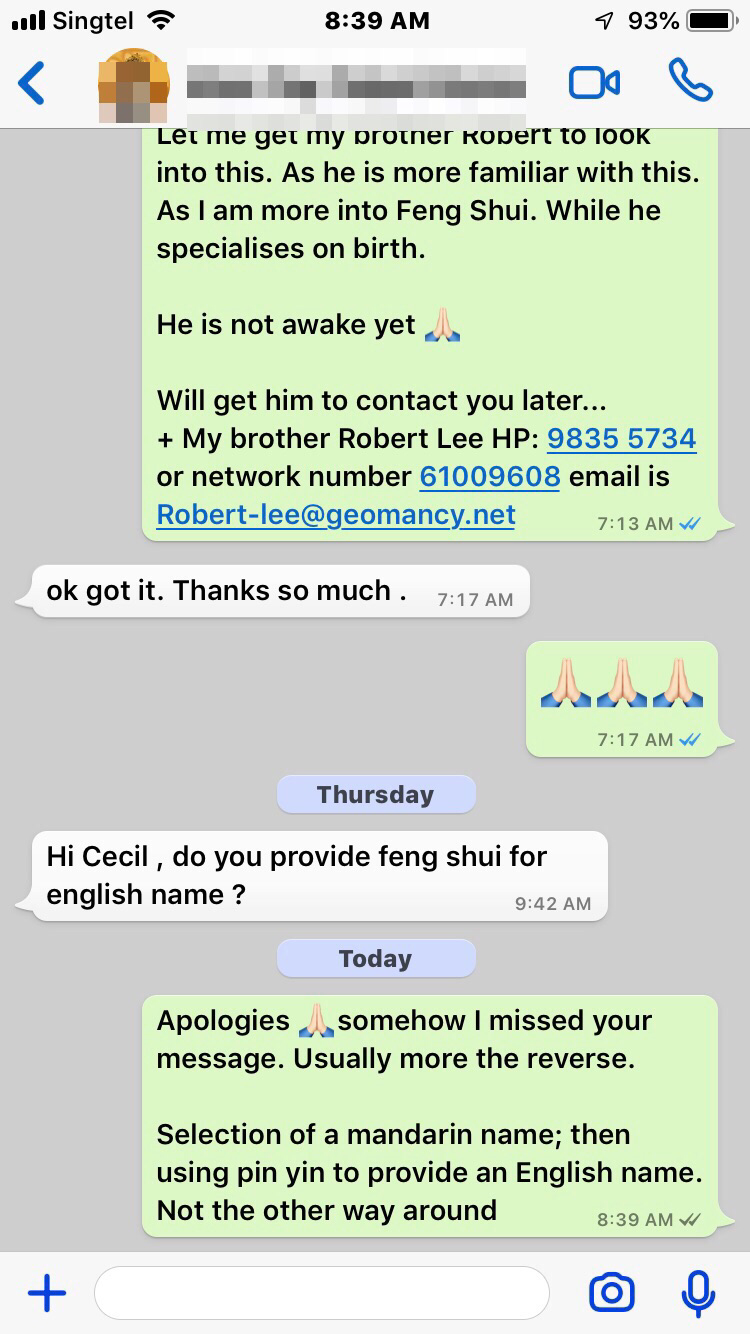
Task: Tap network number 61009608 link
Action: (x=489, y=477)
